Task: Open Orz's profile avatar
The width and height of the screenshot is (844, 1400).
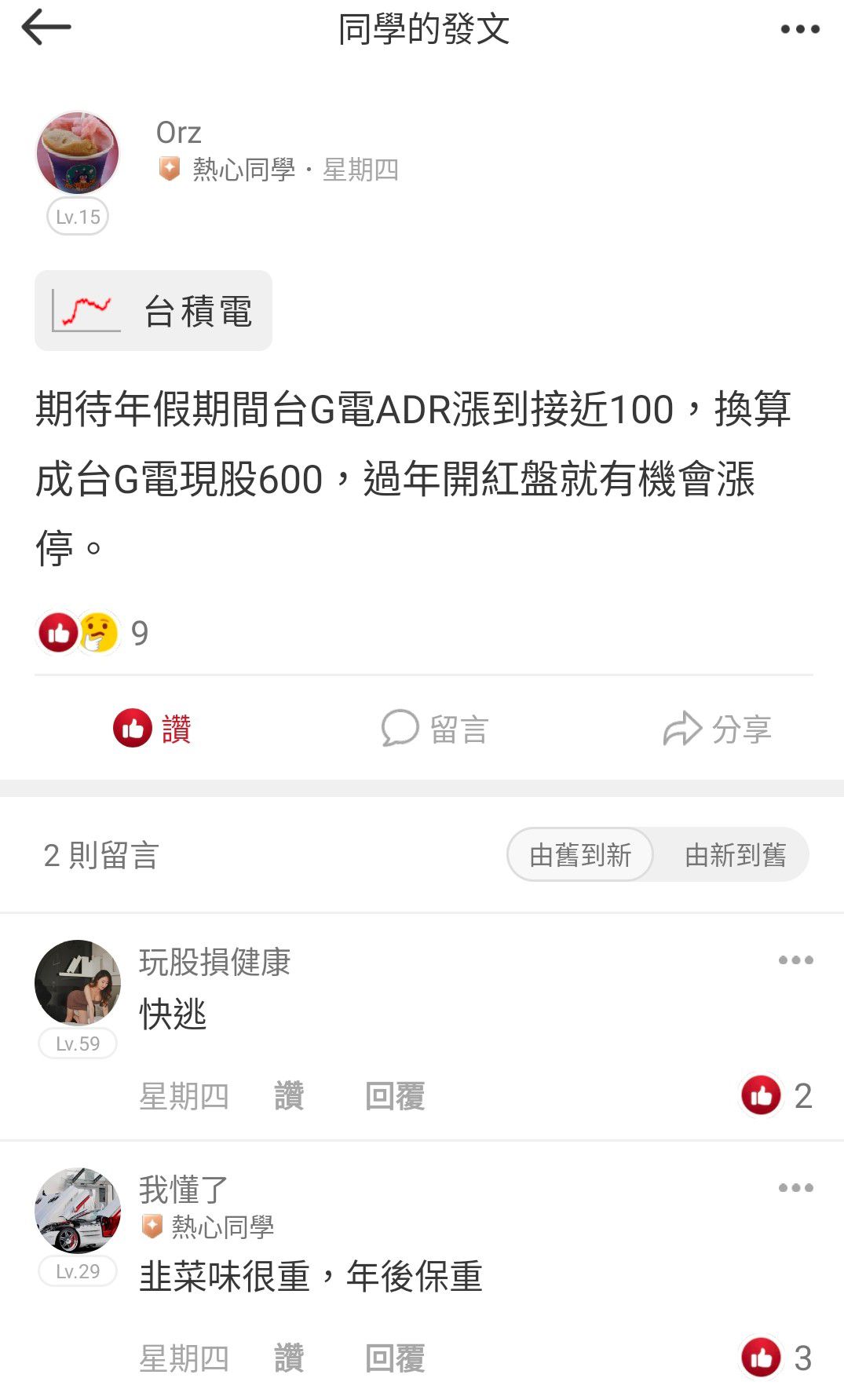Action: coord(78,153)
